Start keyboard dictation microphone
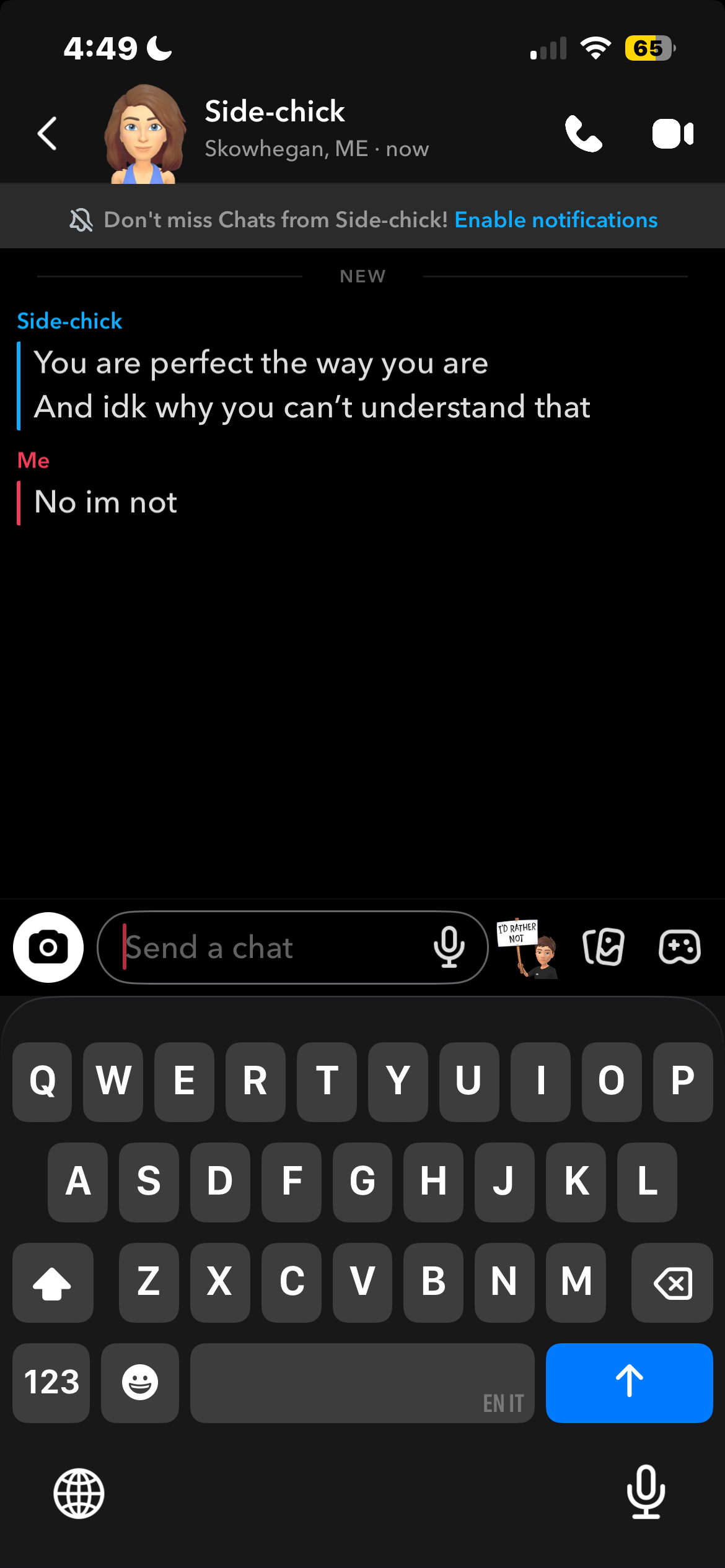Screen dimensions: 725x1568 pyautogui.click(x=646, y=1492)
